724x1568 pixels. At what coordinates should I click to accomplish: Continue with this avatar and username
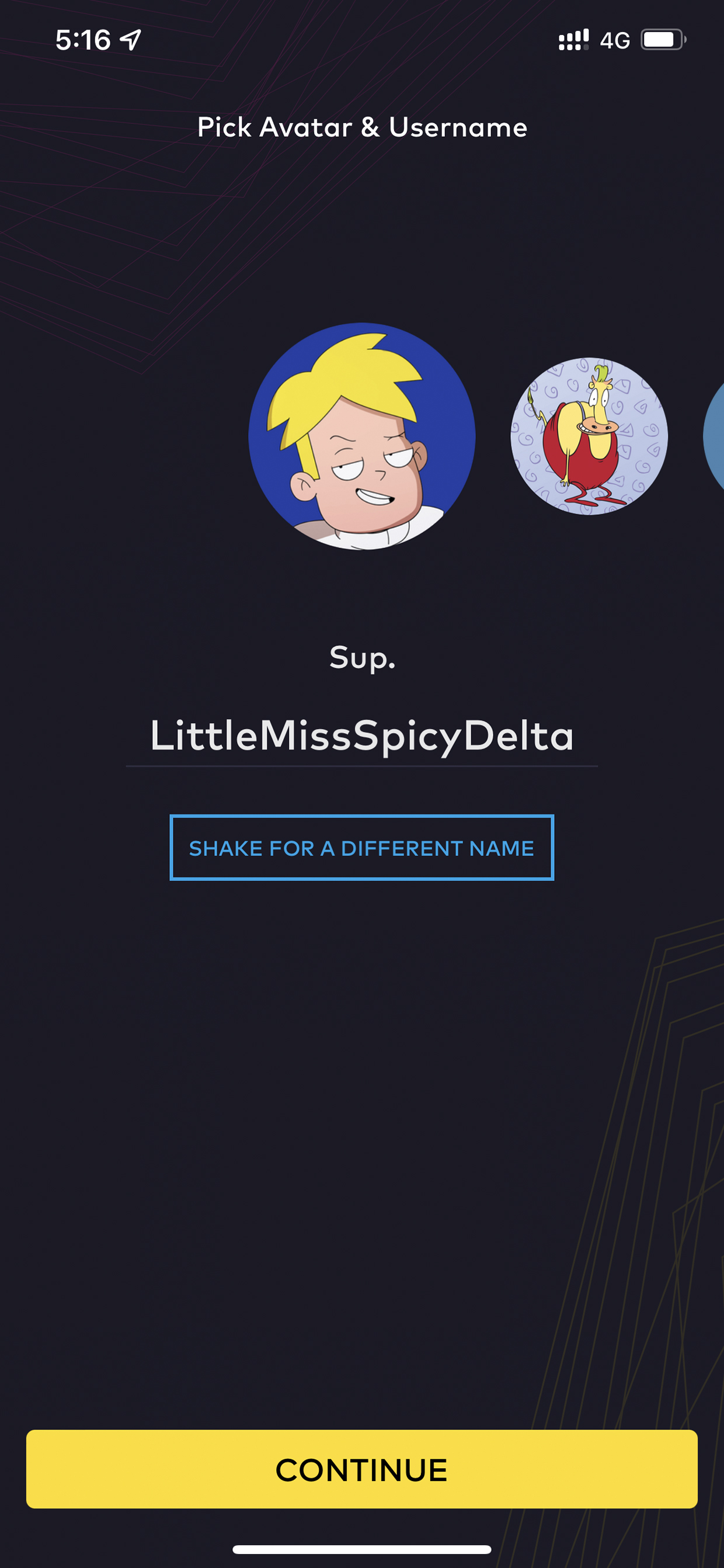click(362, 1469)
